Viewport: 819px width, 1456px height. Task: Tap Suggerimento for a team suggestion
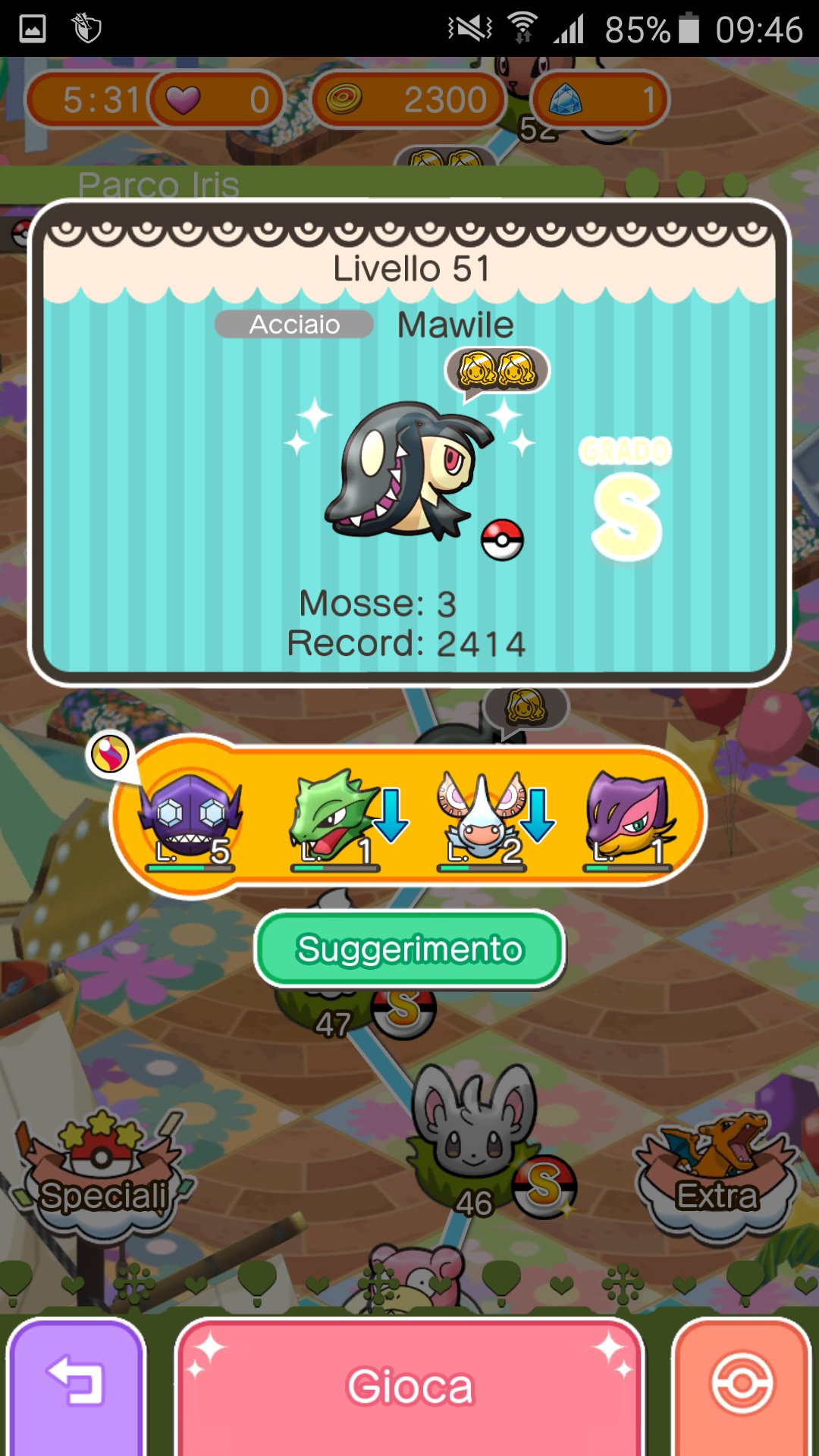coord(409,949)
